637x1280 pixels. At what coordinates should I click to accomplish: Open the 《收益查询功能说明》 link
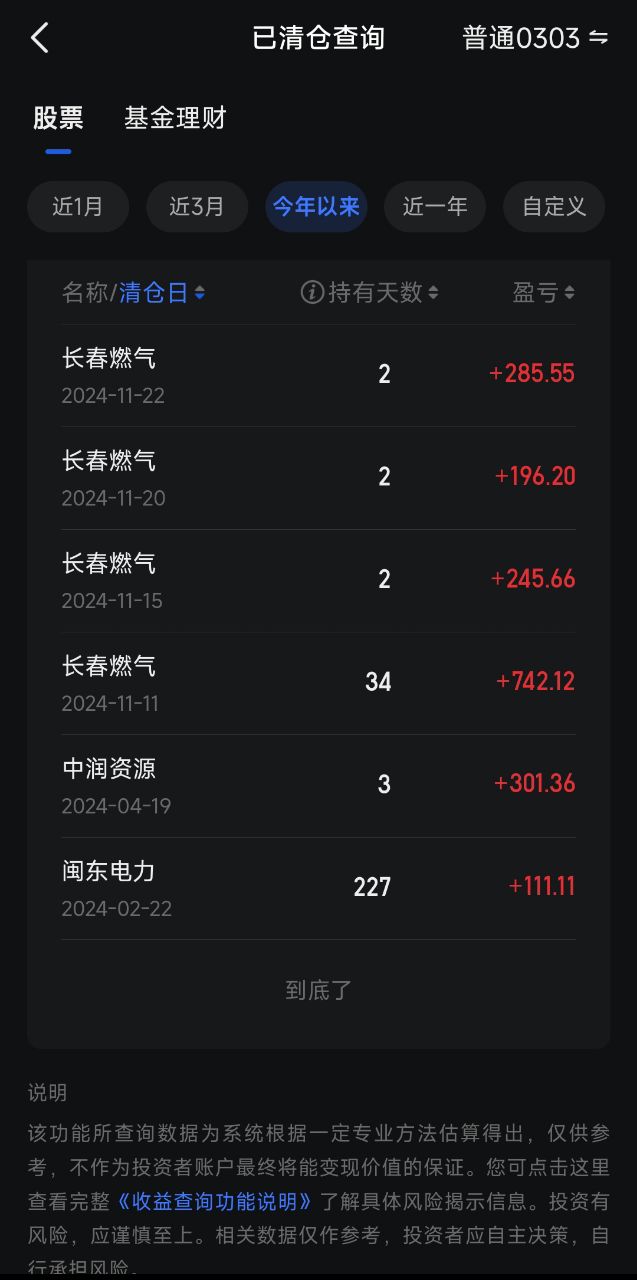click(214, 1201)
